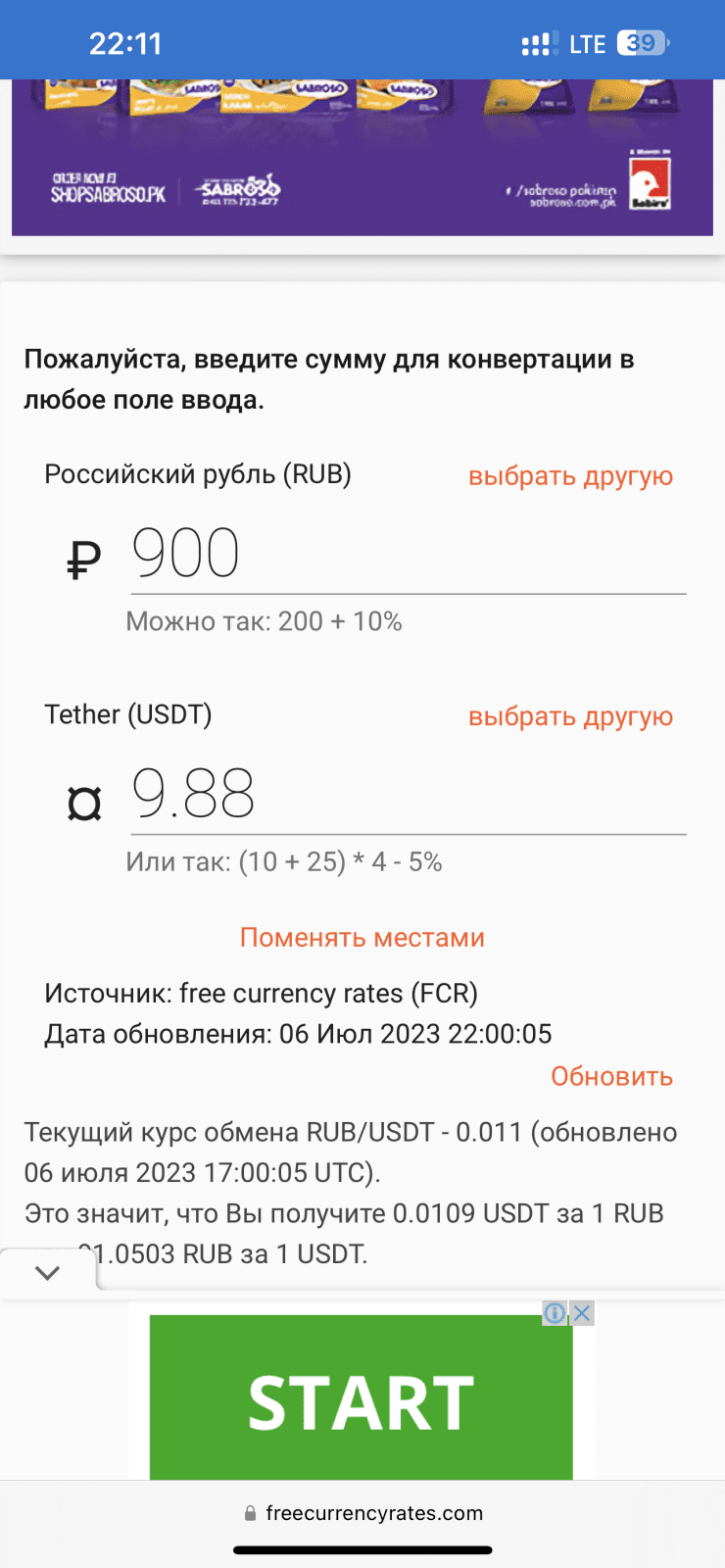
Task: Tap the Russian ruble amount field
Action: pyautogui.click(x=407, y=554)
